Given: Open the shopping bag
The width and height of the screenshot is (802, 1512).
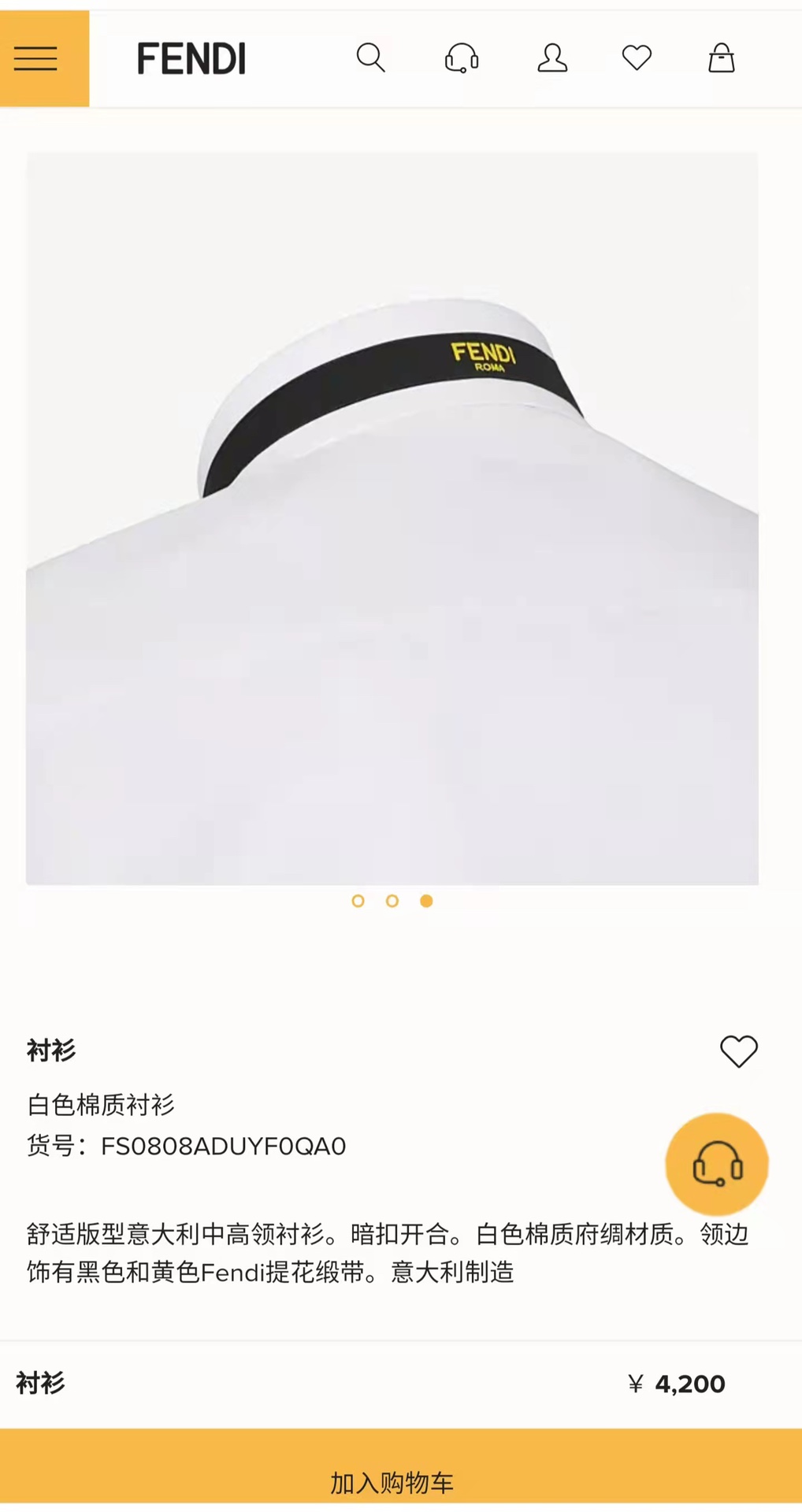Looking at the screenshot, I should tap(721, 58).
